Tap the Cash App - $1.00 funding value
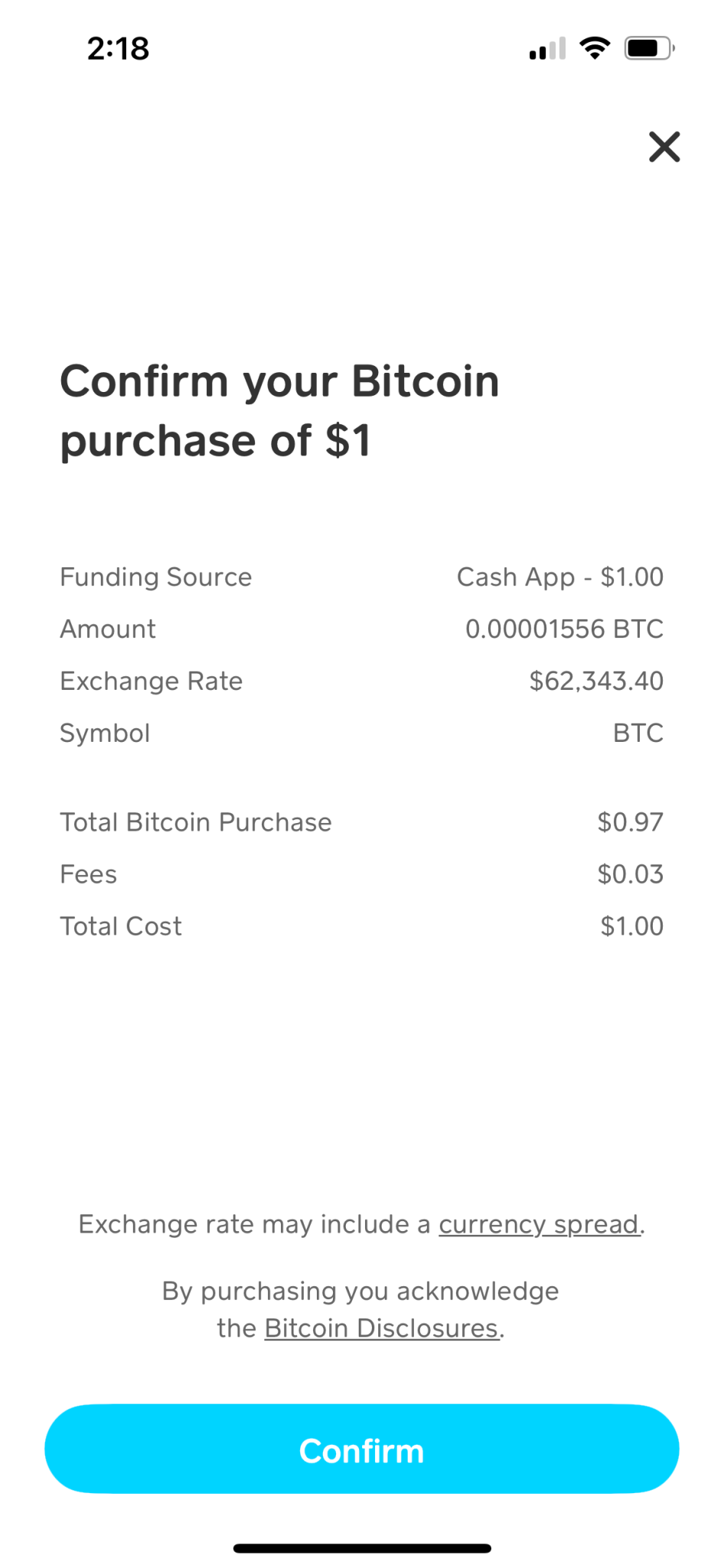The image size is (724, 1568). (x=560, y=577)
